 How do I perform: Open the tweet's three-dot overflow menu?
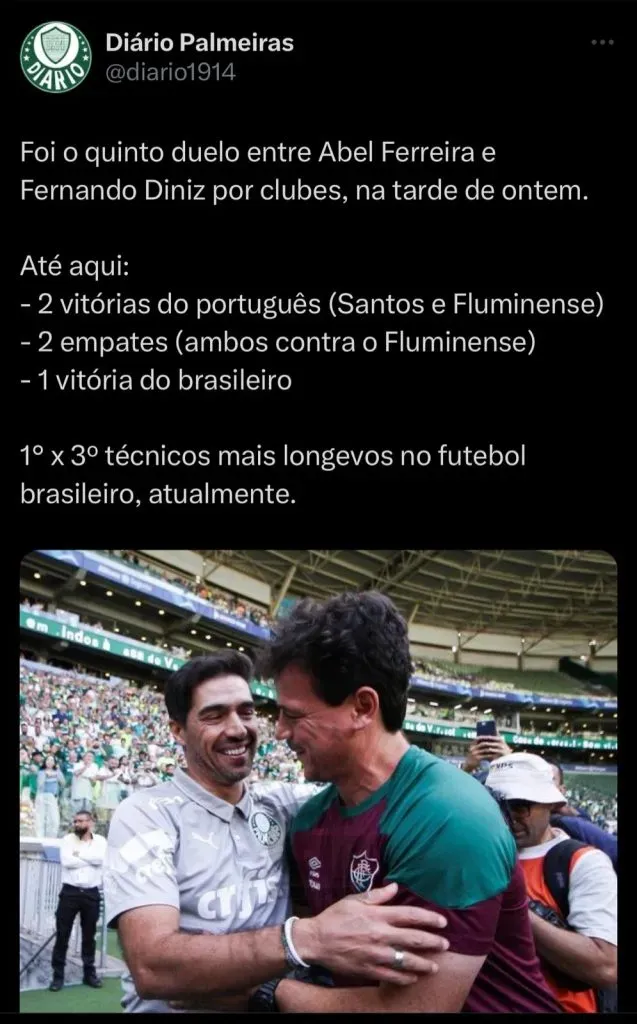point(602,43)
